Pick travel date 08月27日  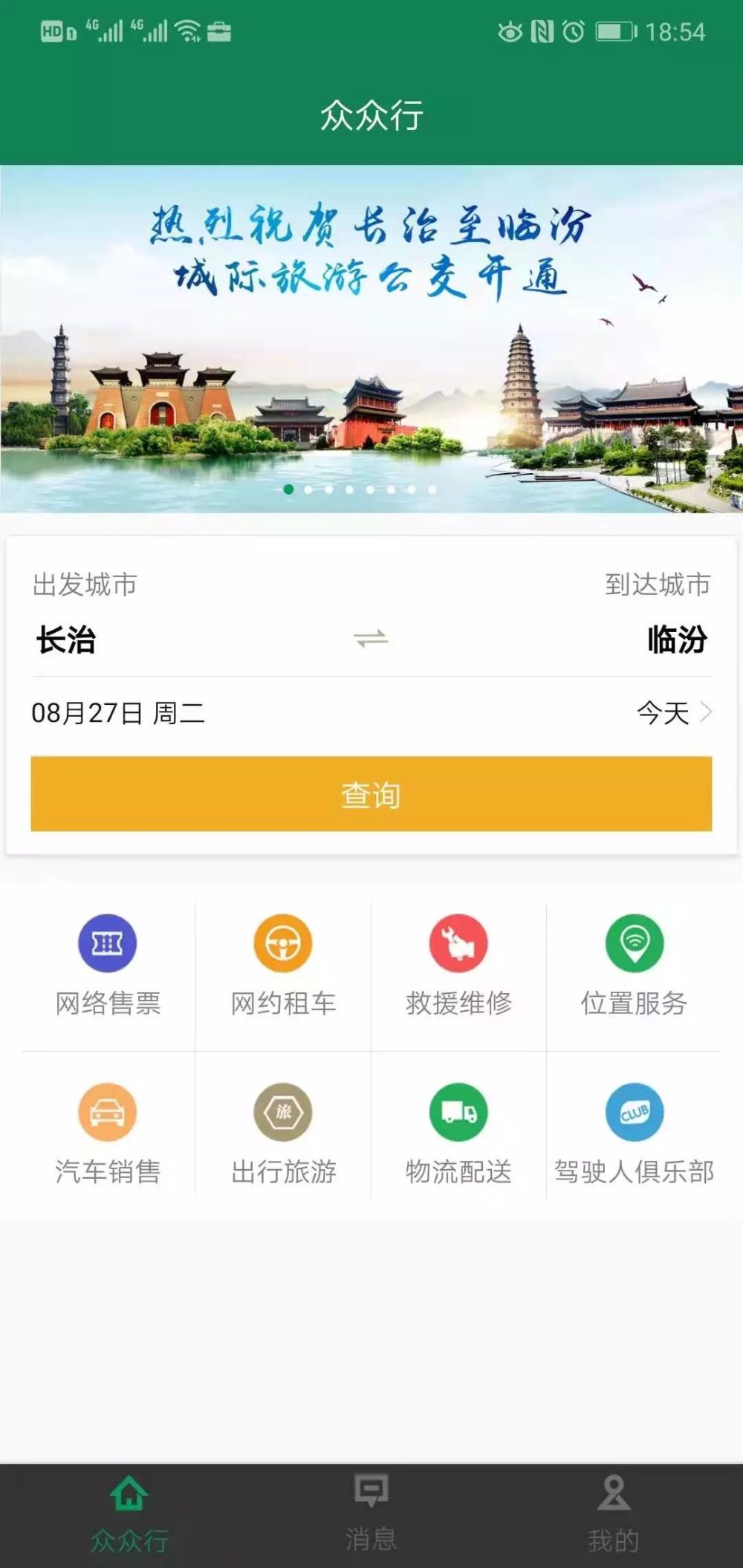[x=119, y=713]
